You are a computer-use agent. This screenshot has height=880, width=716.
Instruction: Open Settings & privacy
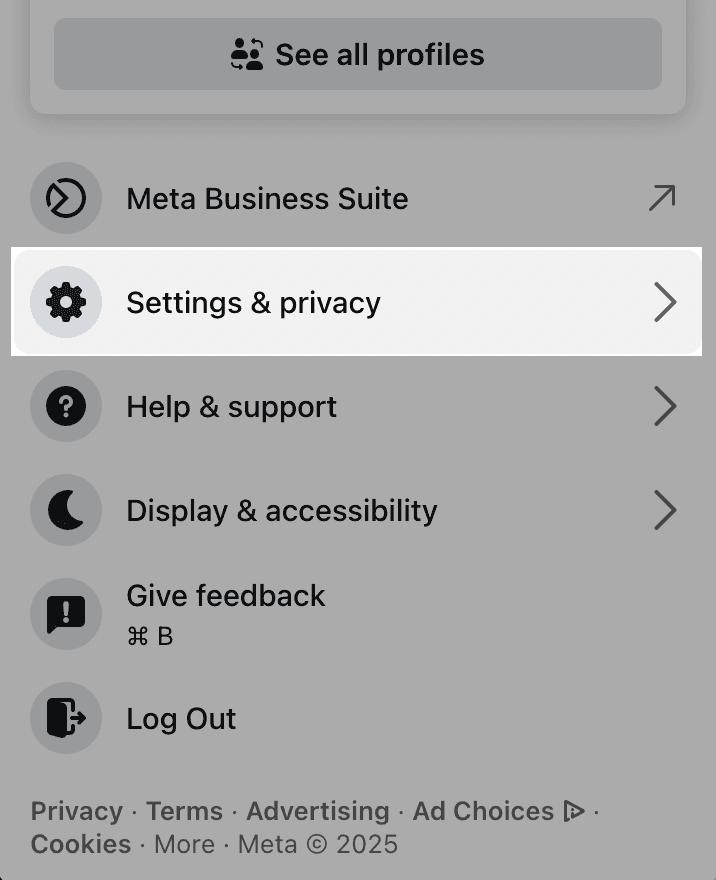coord(356,302)
